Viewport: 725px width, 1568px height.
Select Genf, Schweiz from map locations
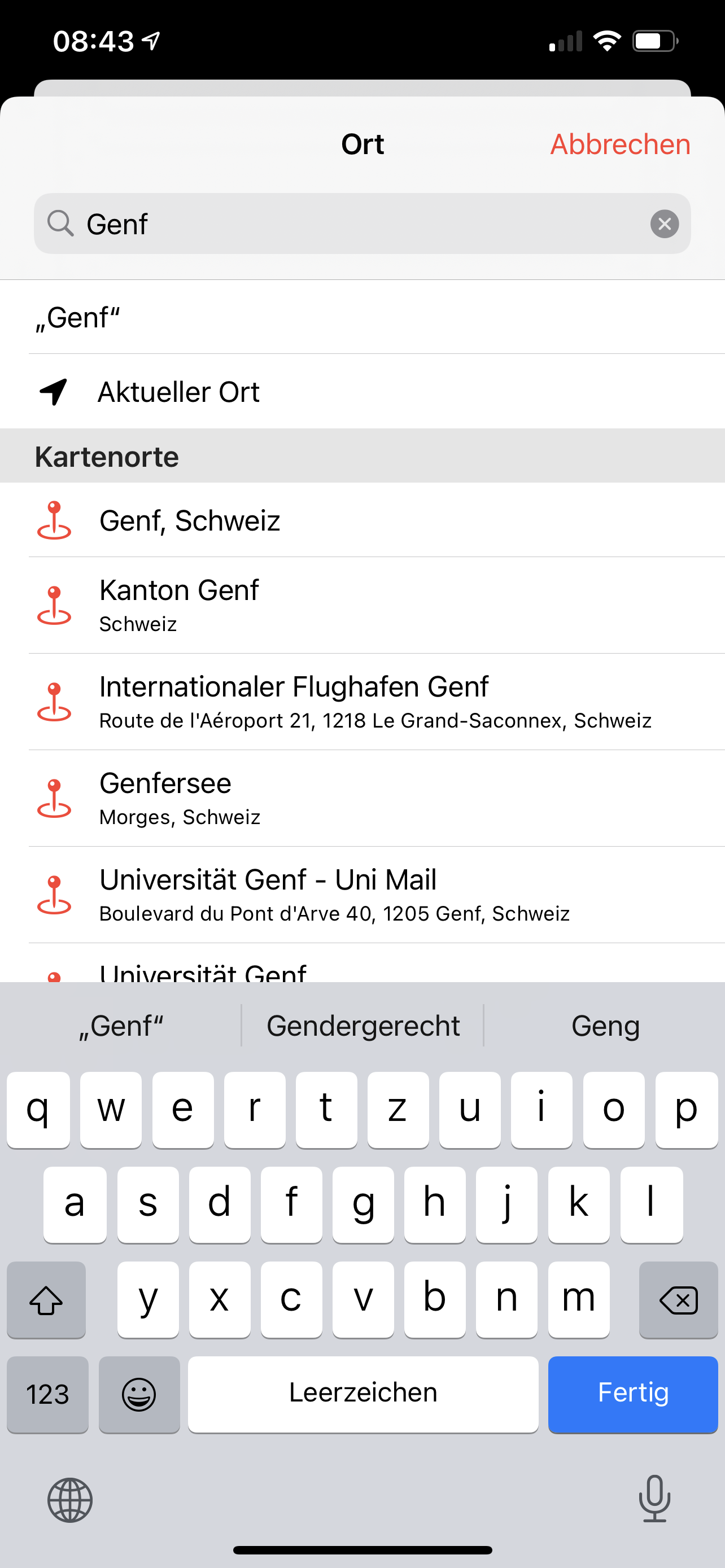point(362,521)
